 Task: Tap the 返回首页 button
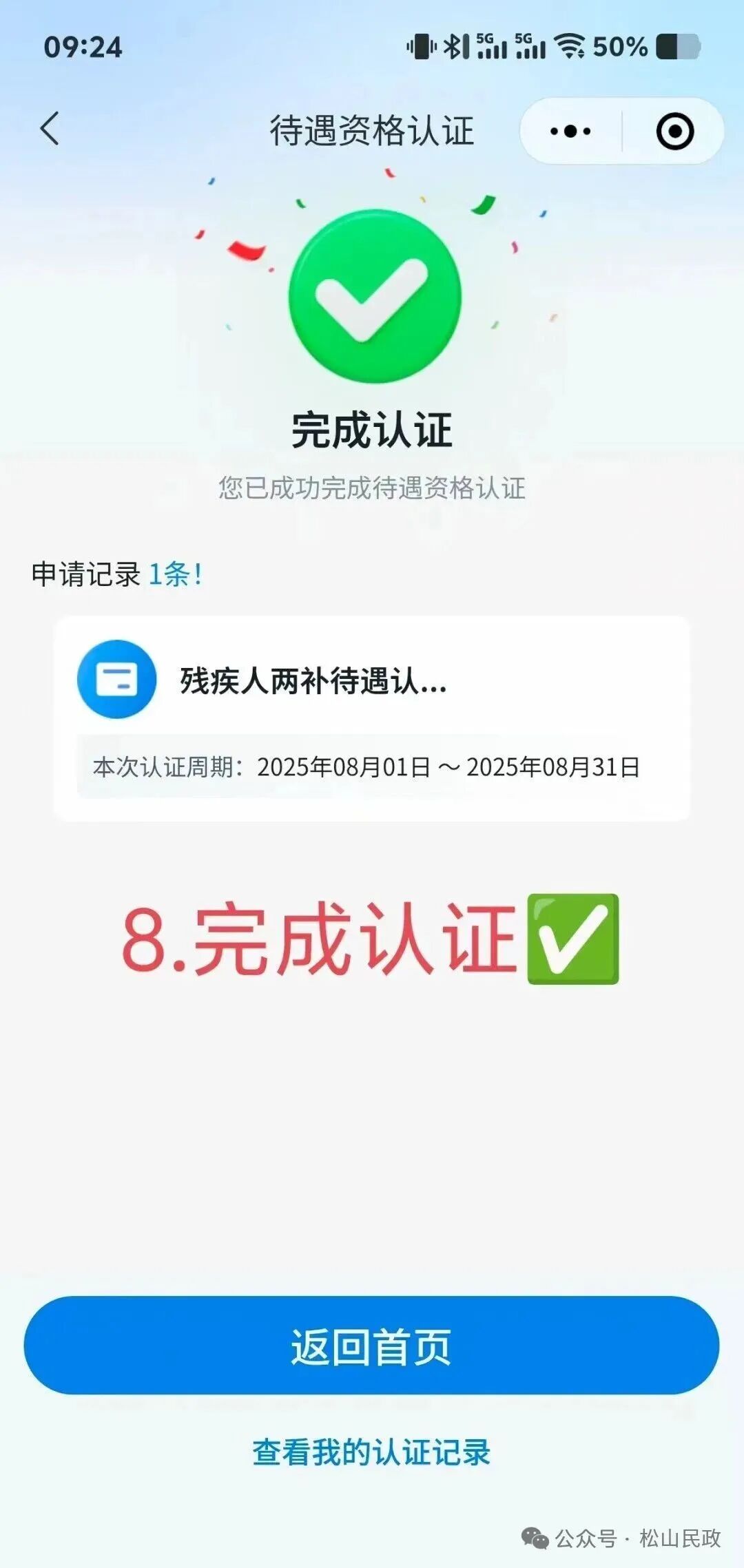point(371,1346)
